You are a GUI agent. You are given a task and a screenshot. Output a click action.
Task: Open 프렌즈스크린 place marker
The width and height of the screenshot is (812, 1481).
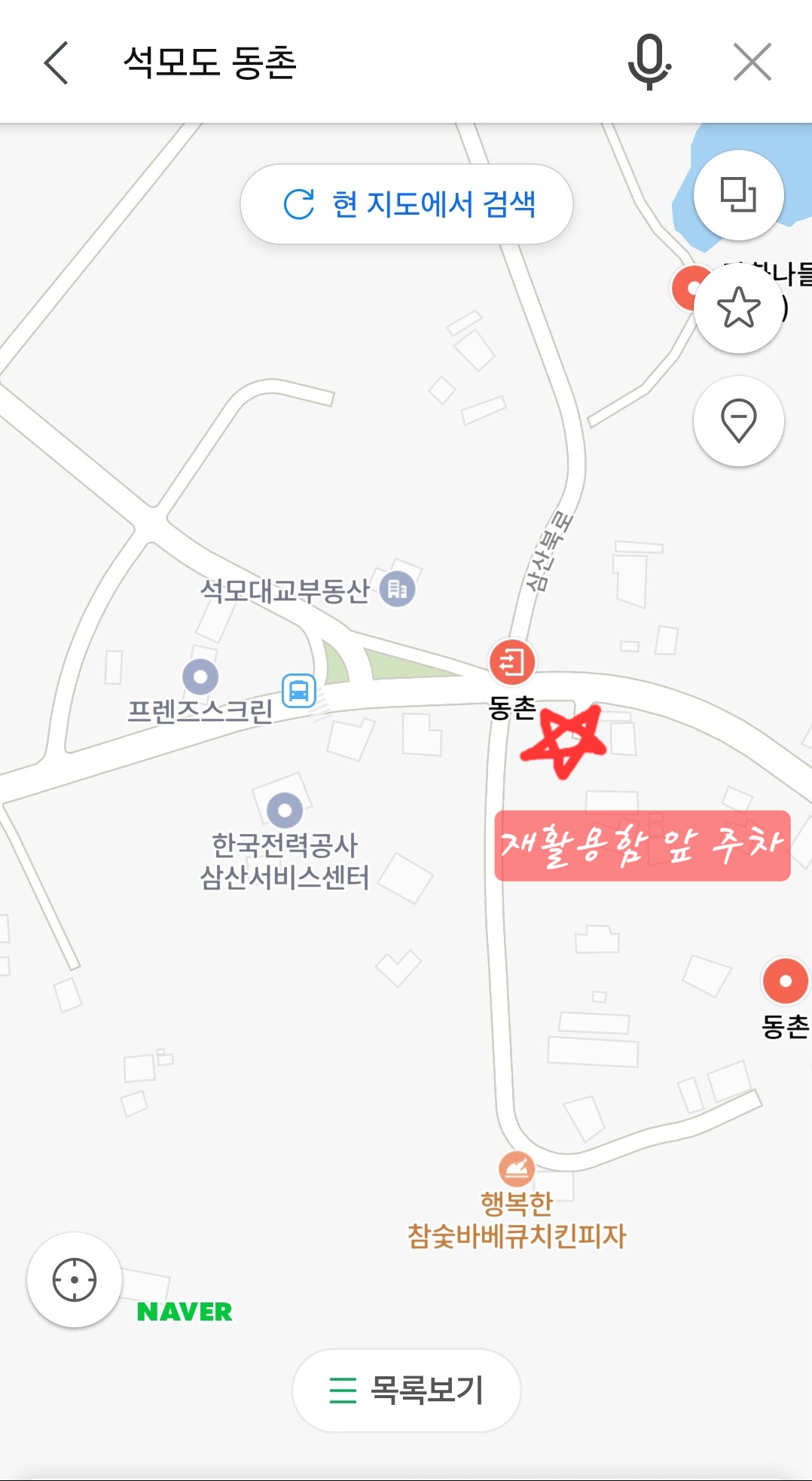click(x=200, y=676)
